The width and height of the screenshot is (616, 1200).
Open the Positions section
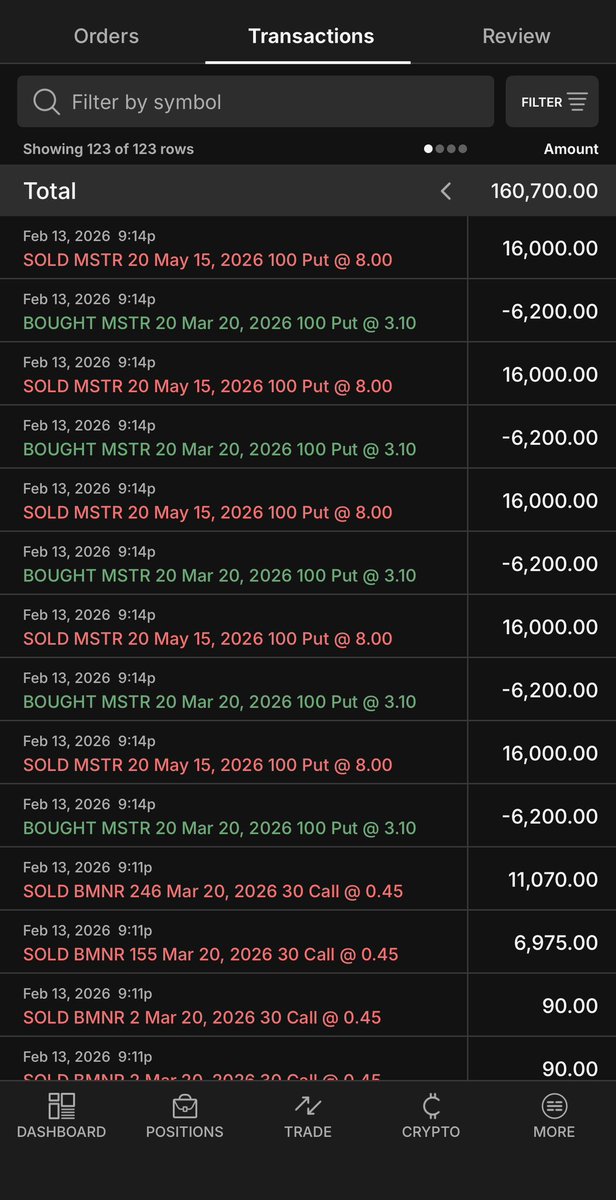[185, 1116]
